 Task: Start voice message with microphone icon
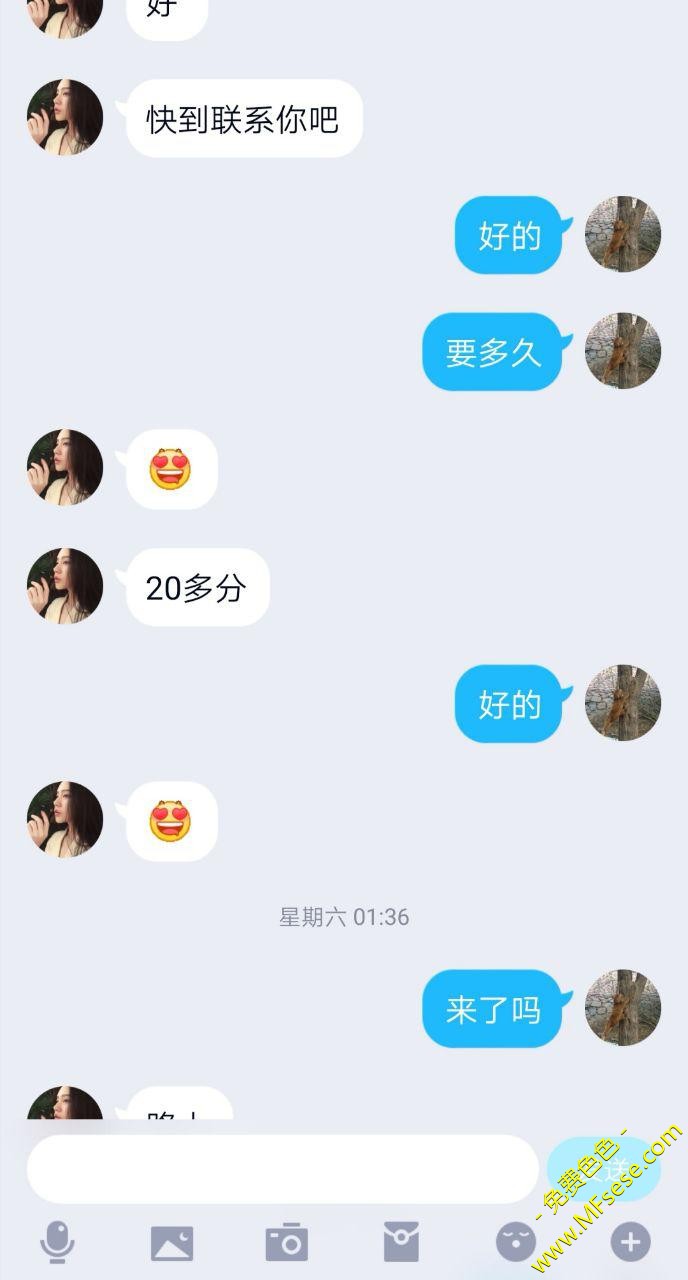(x=57, y=1243)
